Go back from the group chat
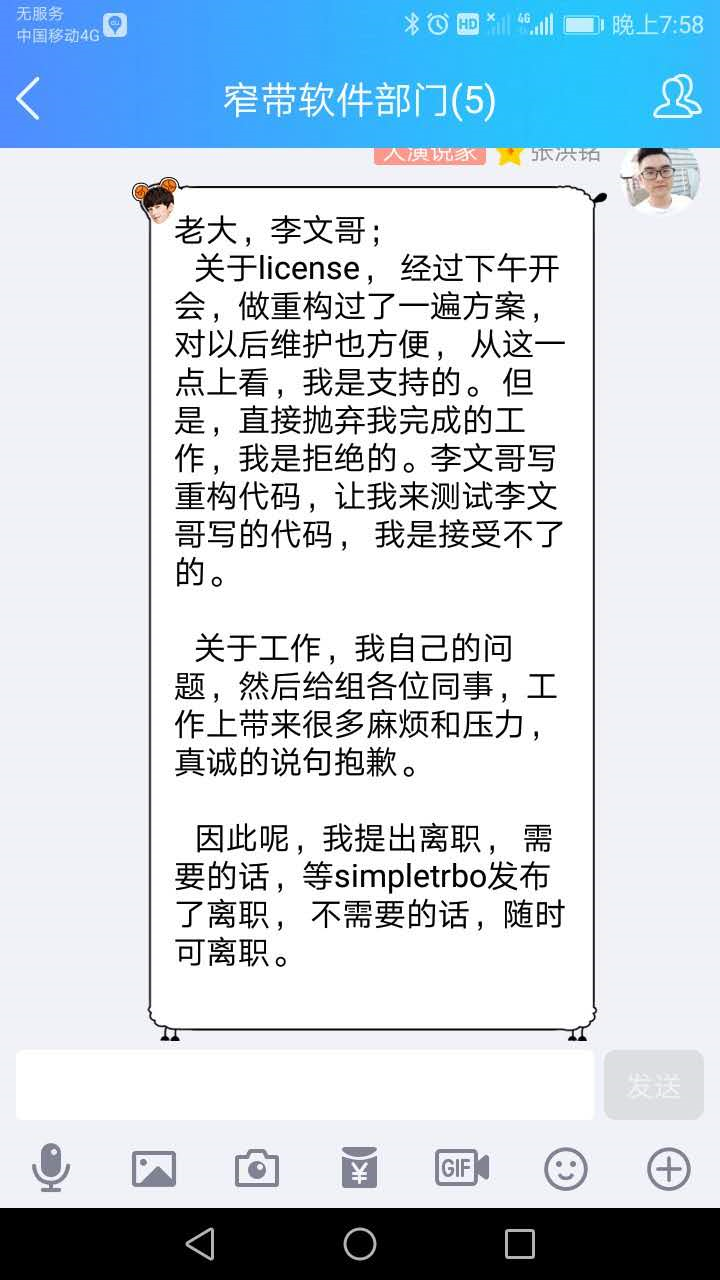The height and width of the screenshot is (1280, 720). coord(28,99)
